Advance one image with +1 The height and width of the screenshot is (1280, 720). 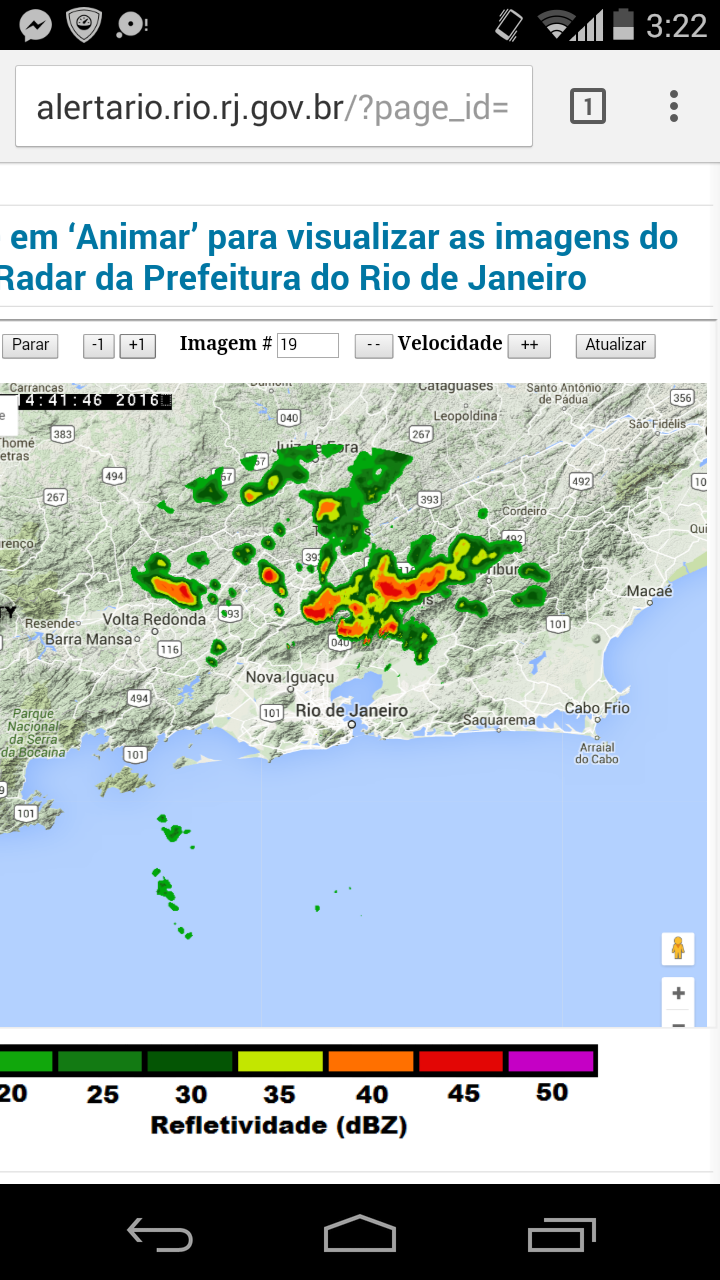(137, 345)
